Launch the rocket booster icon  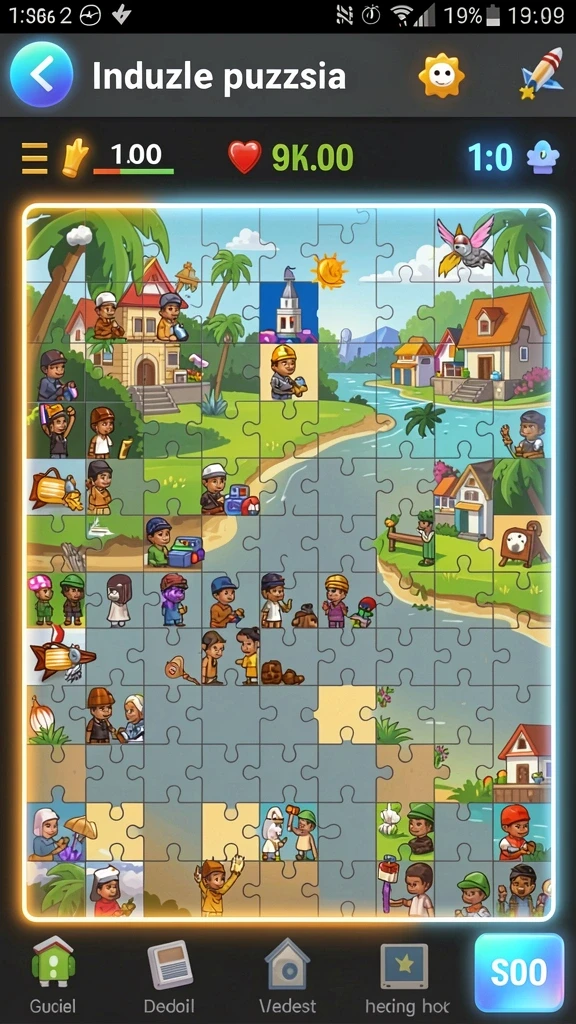(541, 73)
